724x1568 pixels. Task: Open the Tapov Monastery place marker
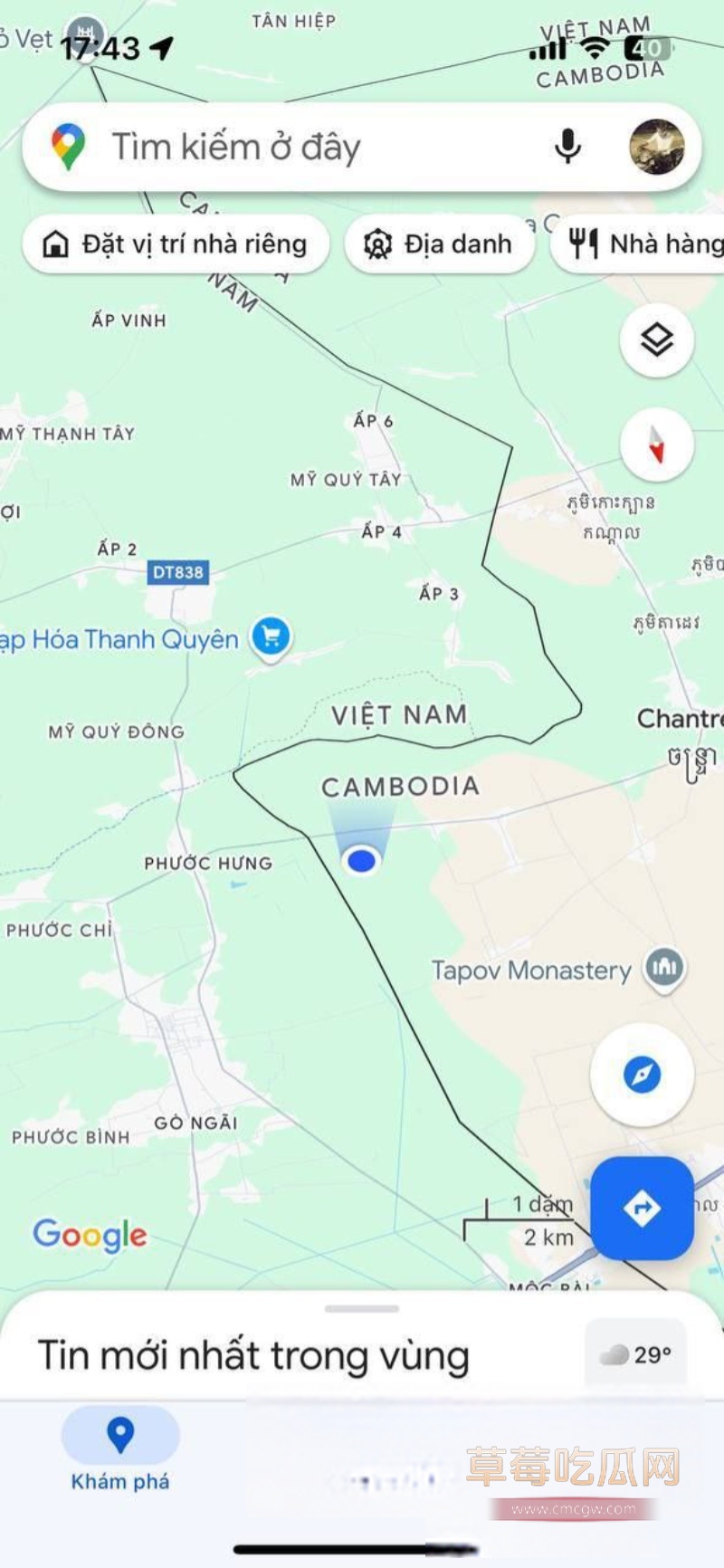point(665,969)
